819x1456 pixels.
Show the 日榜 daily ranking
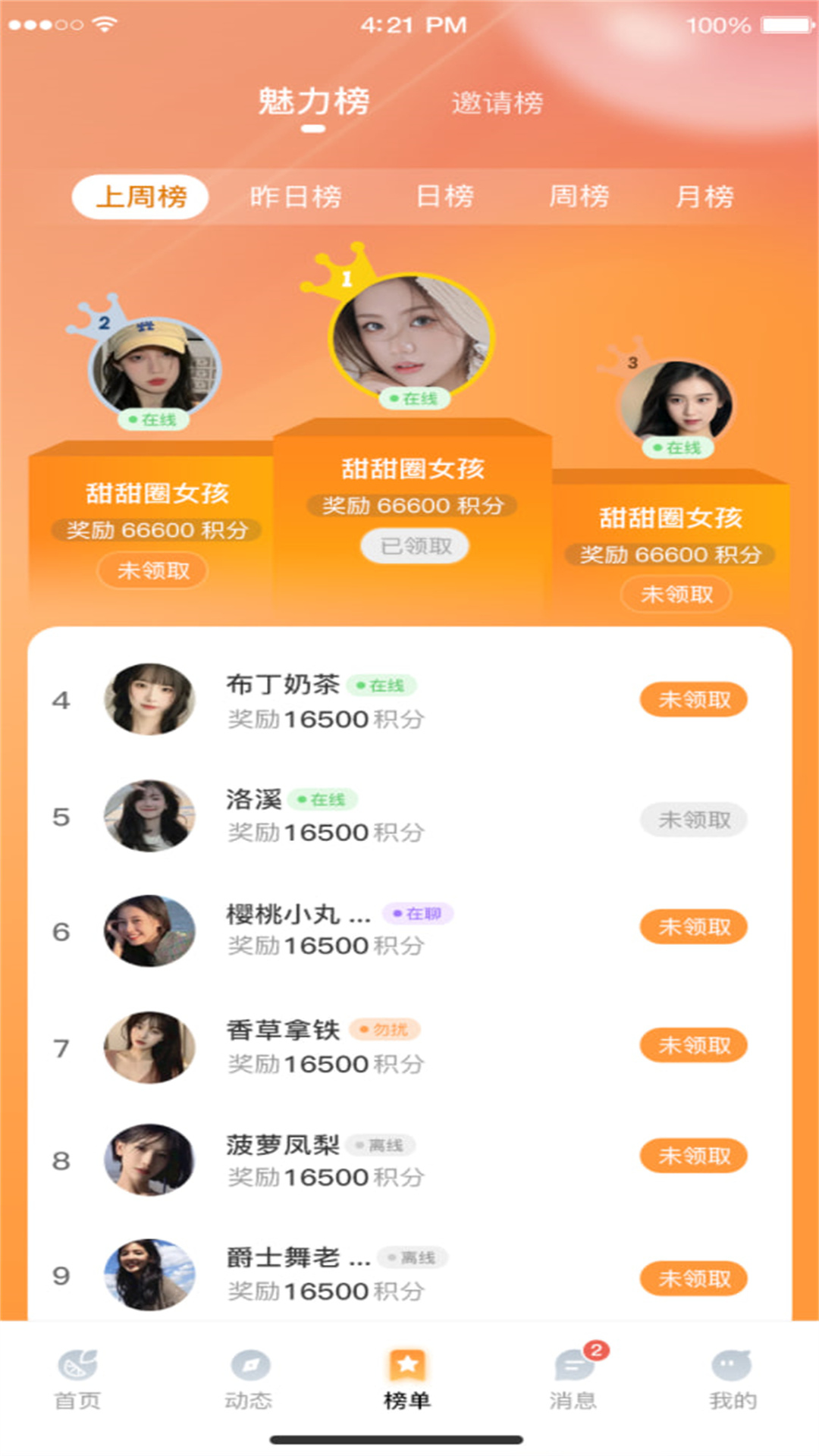click(x=445, y=197)
